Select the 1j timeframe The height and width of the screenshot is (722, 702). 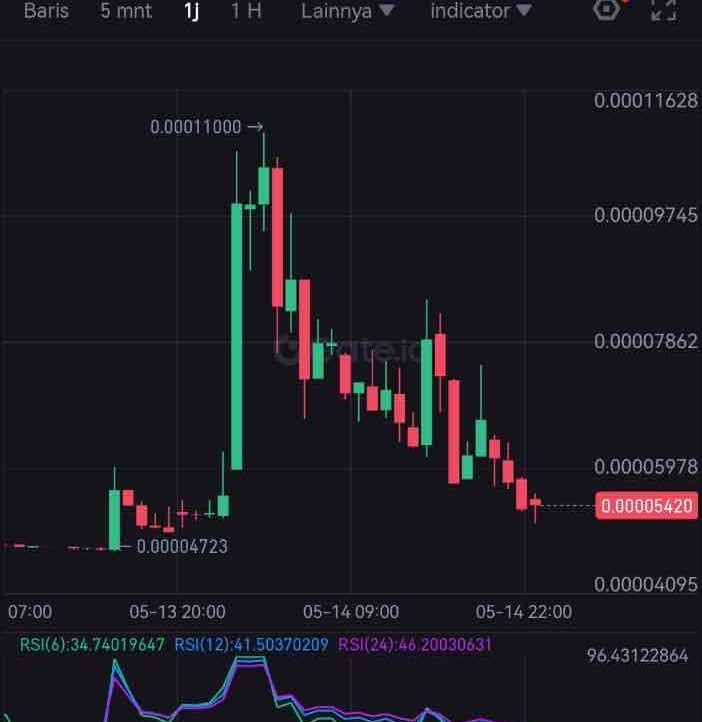(191, 11)
